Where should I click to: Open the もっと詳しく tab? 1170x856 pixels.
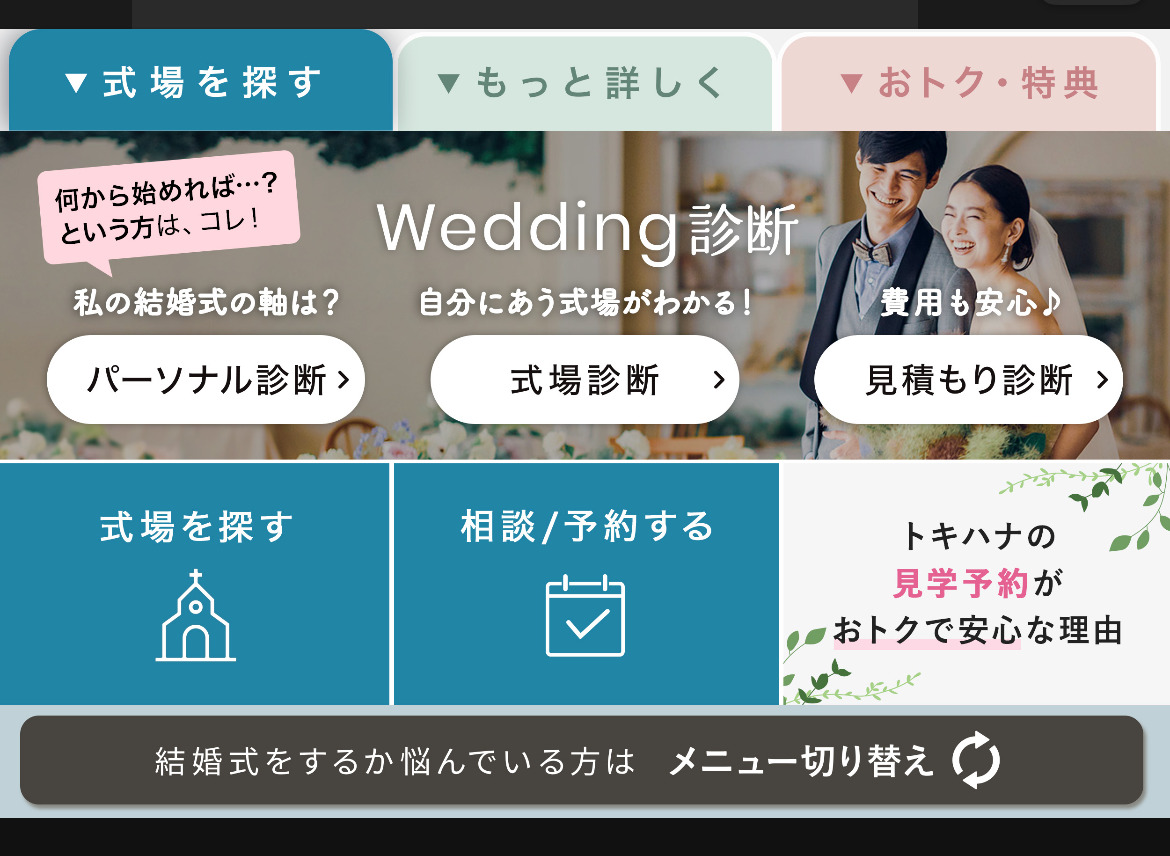[585, 84]
